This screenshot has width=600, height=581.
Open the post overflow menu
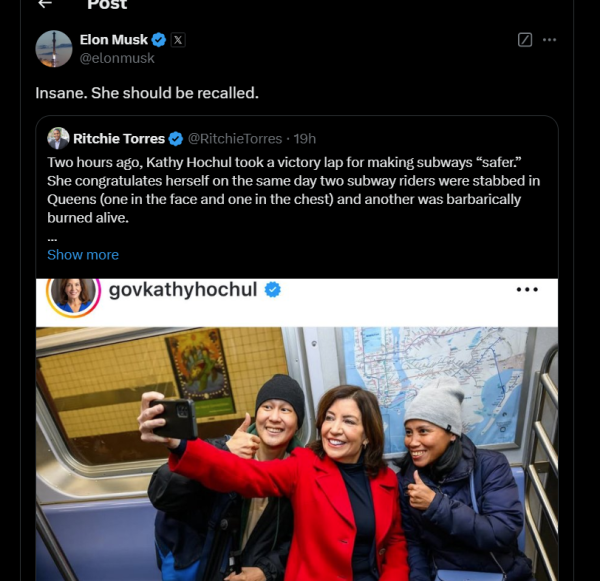[x=549, y=40]
